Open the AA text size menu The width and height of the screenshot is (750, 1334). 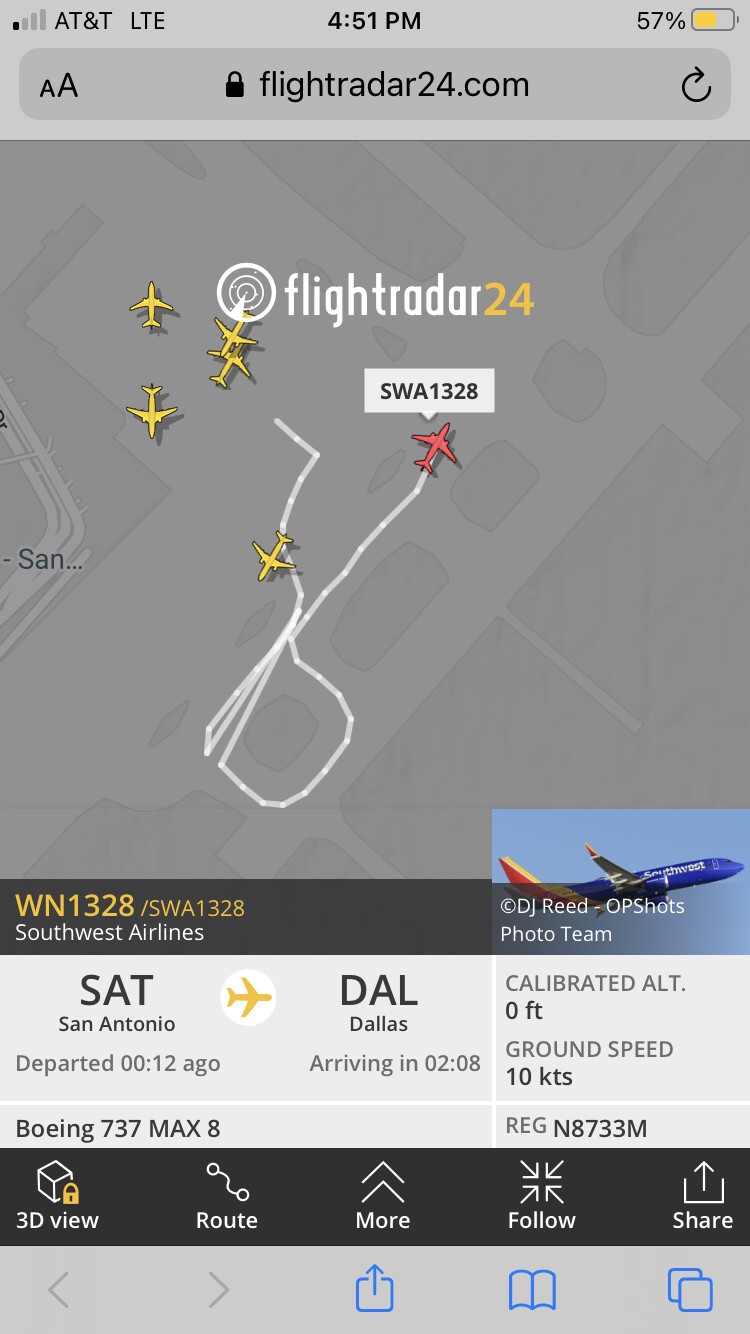click(x=59, y=86)
